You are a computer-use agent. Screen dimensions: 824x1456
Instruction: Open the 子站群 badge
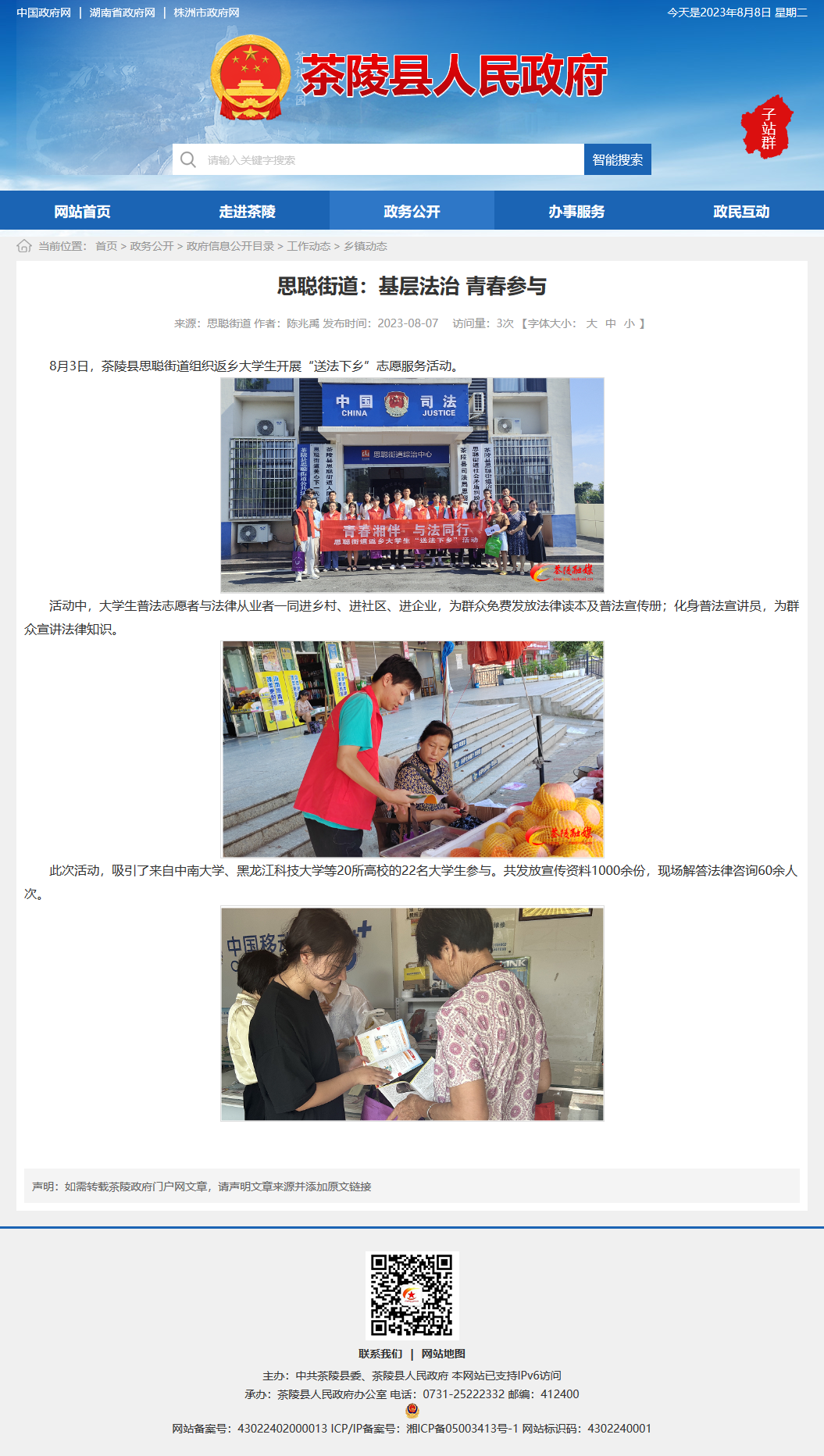(x=767, y=127)
